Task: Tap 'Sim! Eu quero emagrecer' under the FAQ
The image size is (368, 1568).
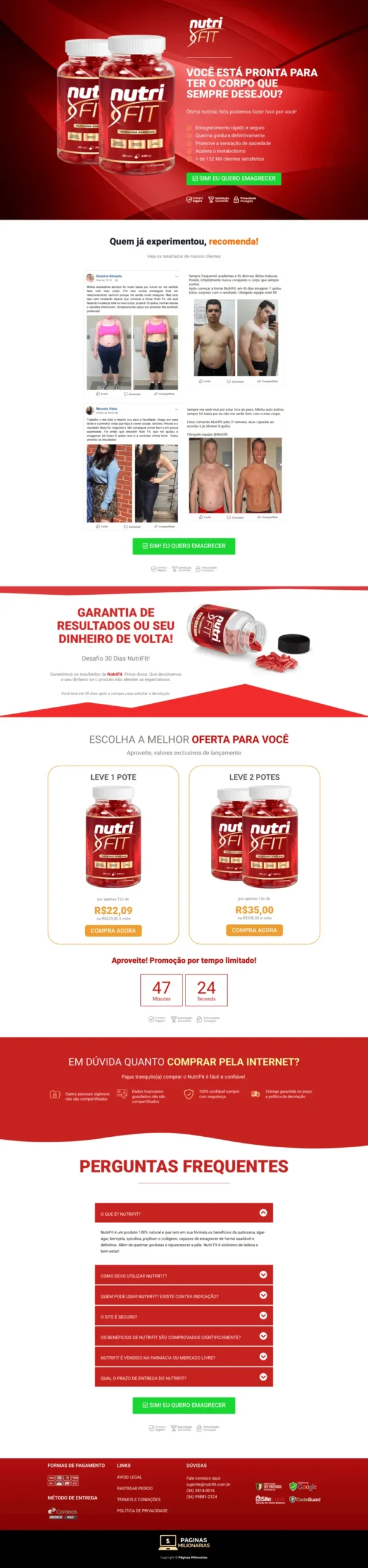Action: [x=184, y=1405]
